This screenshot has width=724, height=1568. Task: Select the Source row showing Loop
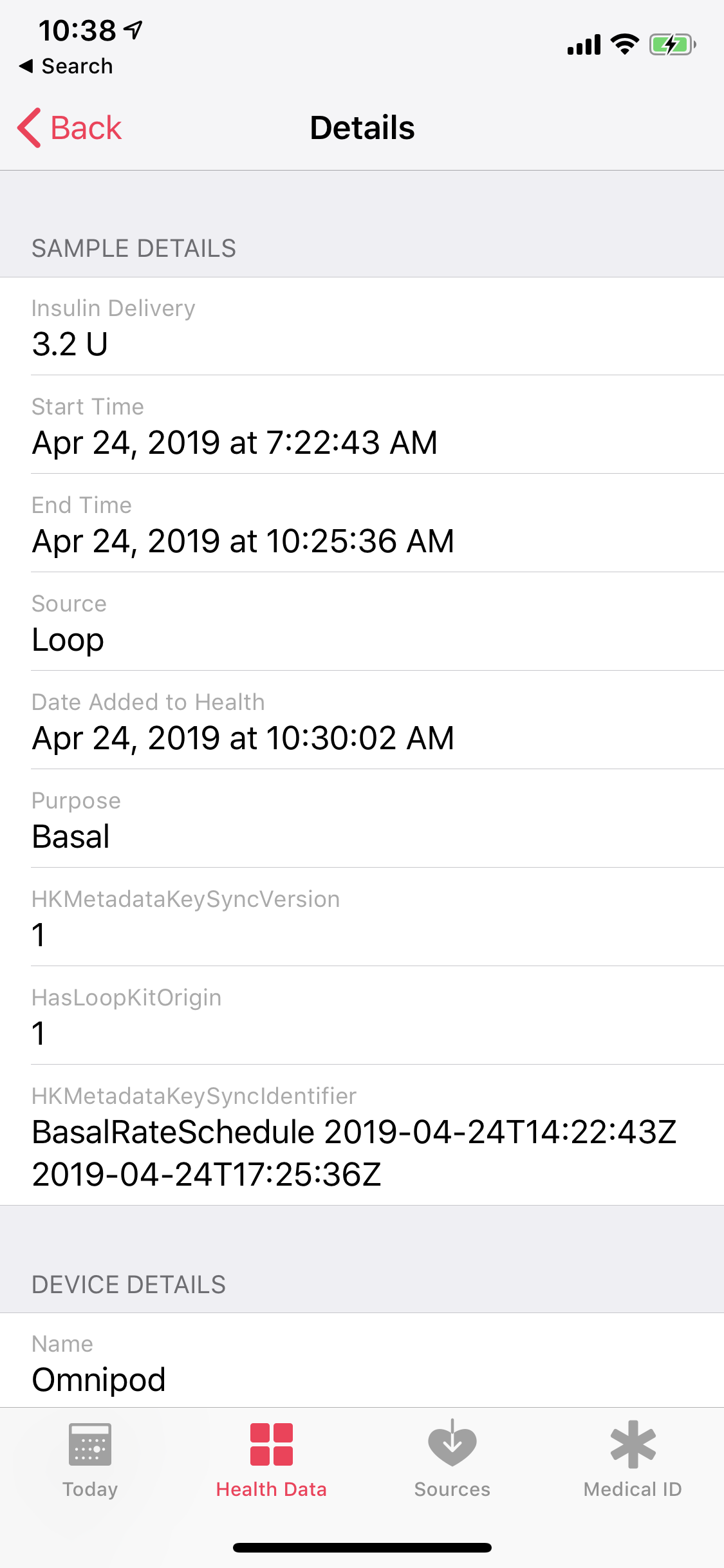362,623
